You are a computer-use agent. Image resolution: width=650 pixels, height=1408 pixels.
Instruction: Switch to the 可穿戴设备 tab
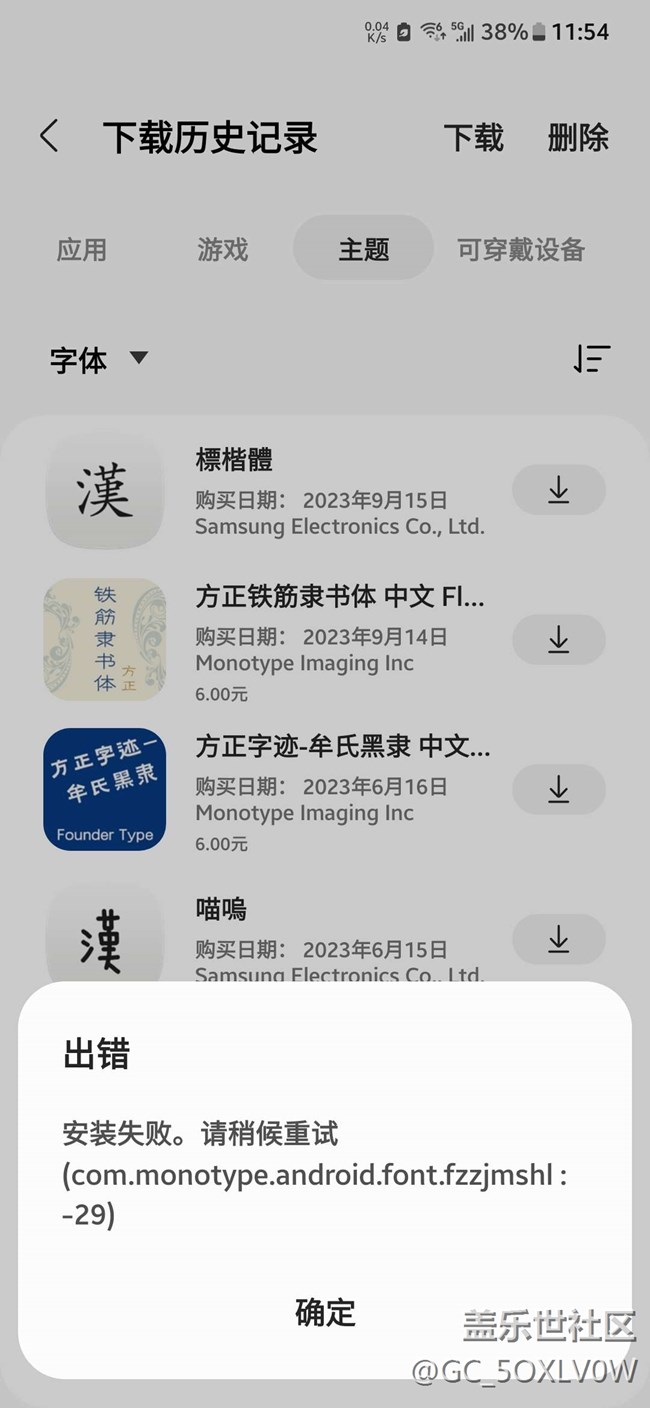(x=521, y=249)
